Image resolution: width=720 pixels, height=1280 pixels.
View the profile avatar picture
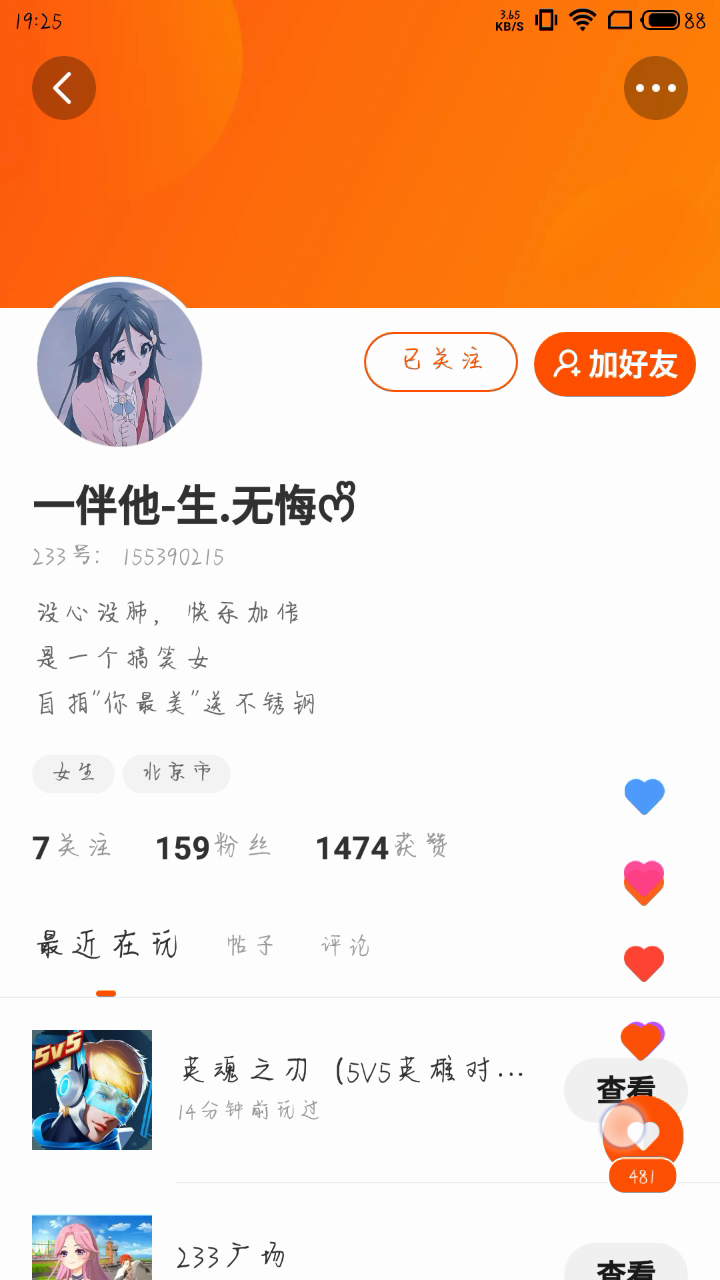120,363
